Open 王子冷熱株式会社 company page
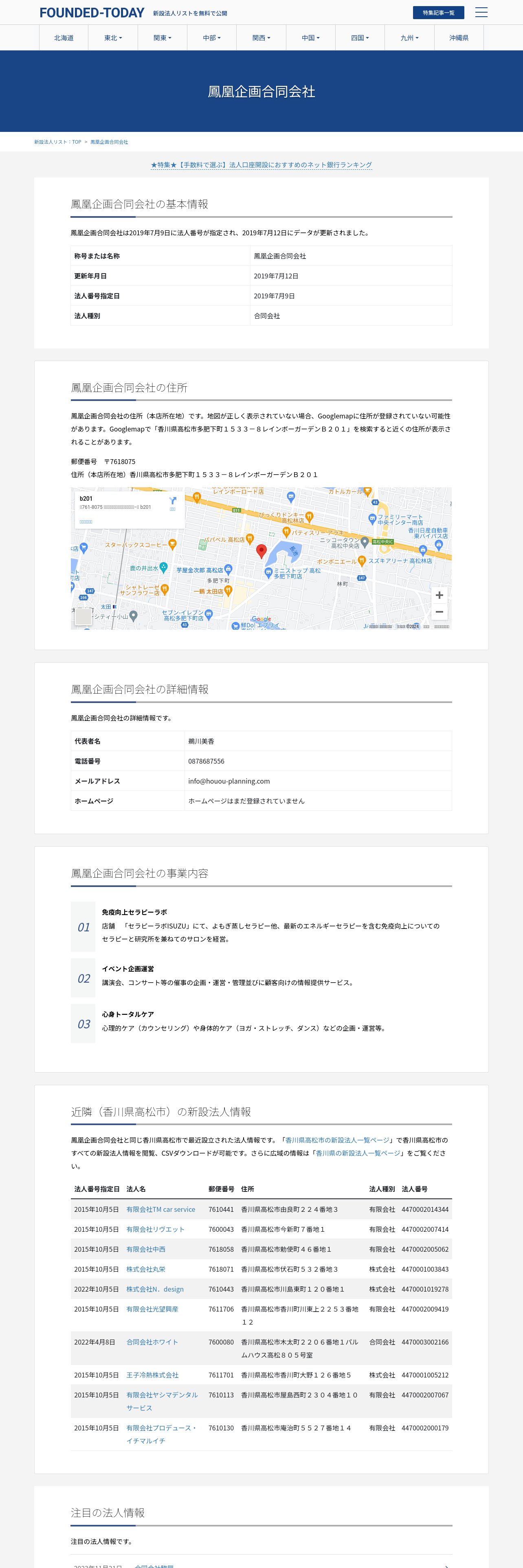 point(152,1375)
